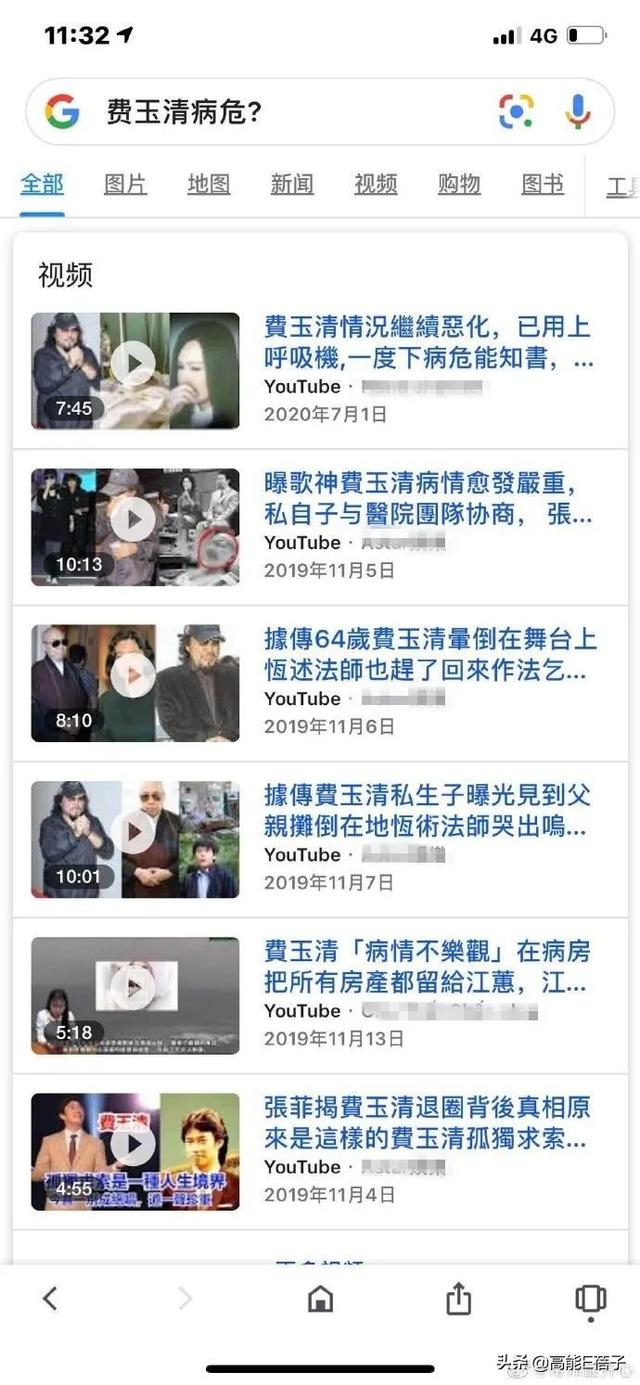Switch to the 图片 tab
Image resolution: width=640 pixels, height=1385 pixels.
pos(125,184)
